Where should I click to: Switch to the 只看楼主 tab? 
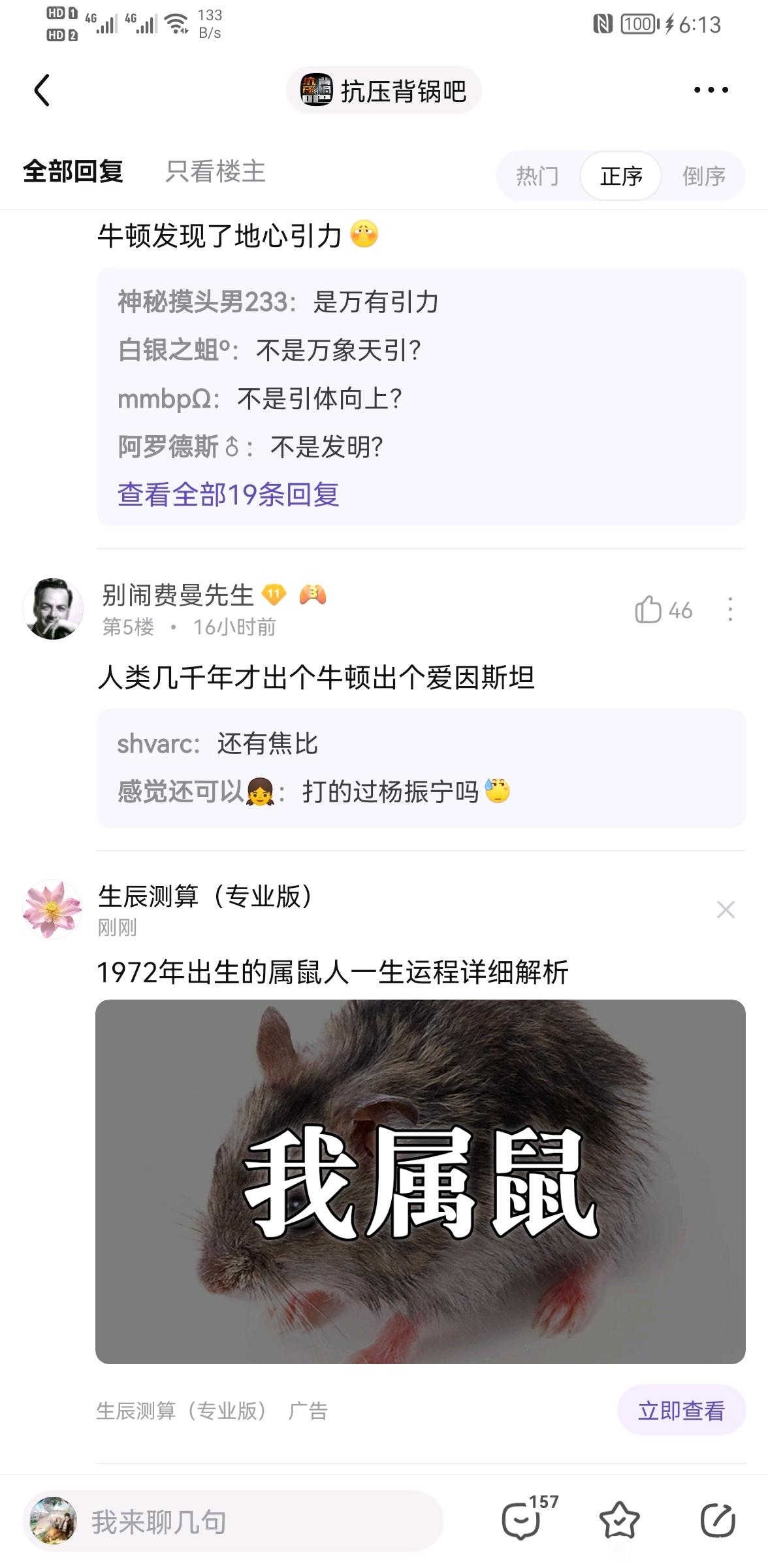click(x=216, y=172)
